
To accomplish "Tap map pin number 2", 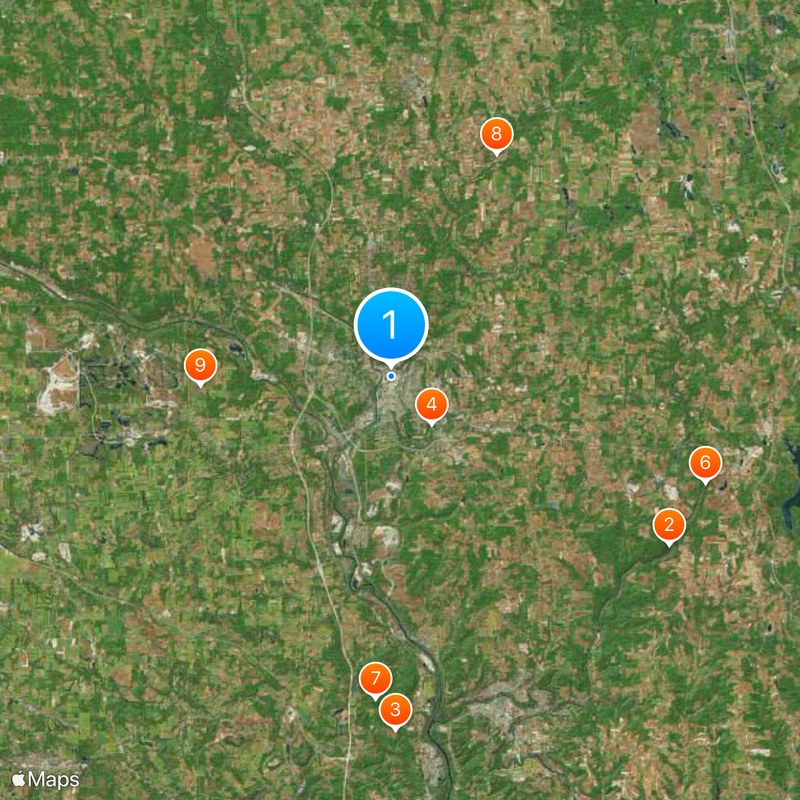I will tap(669, 524).
